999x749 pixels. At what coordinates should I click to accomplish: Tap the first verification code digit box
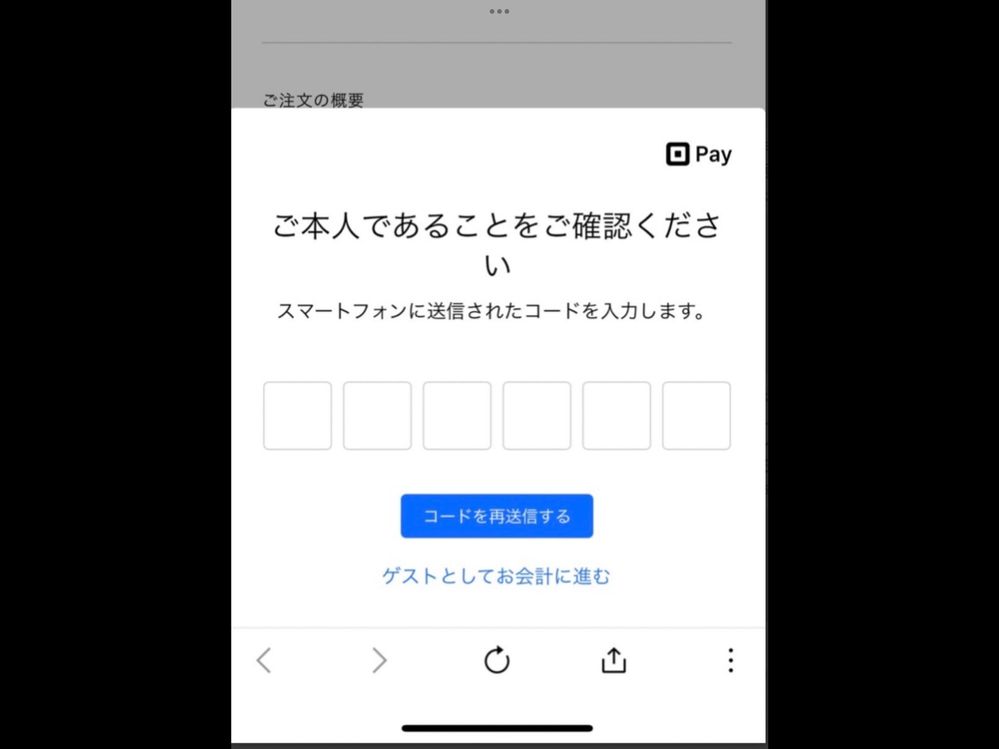[297, 415]
